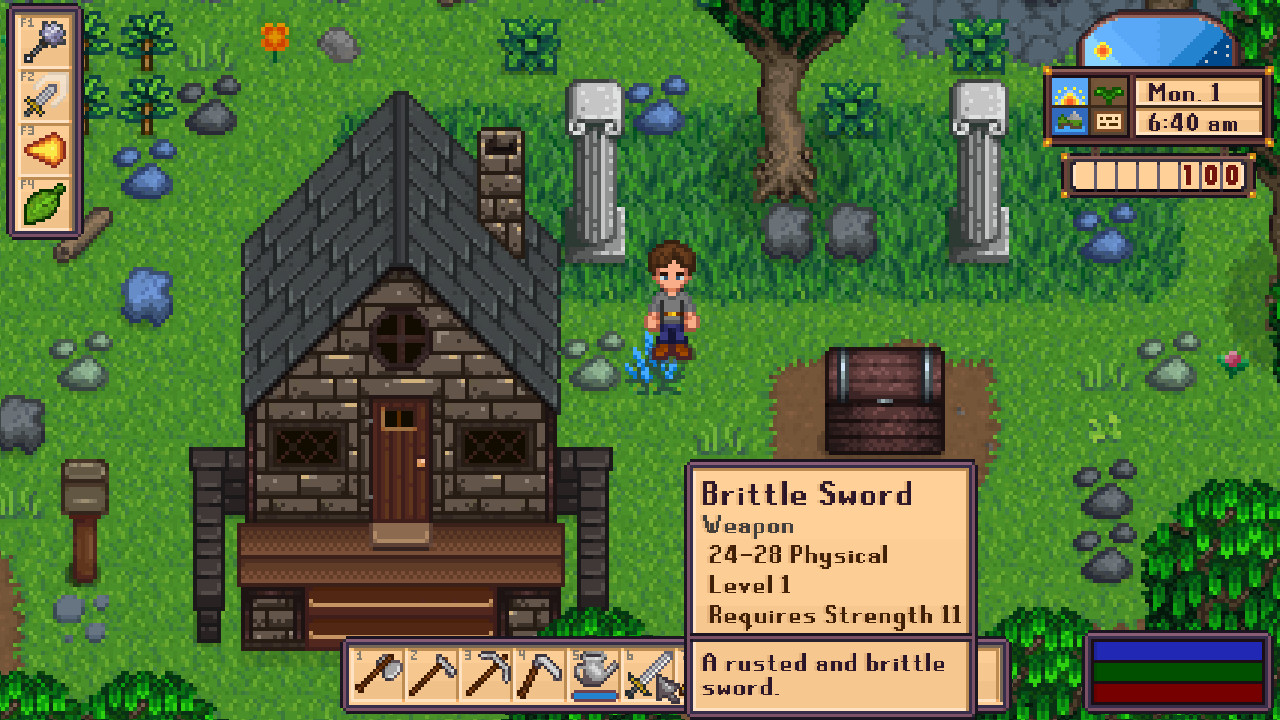The height and width of the screenshot is (720, 1280).
Task: Pick the scythe in hotbar slot 4
Action: [541, 675]
